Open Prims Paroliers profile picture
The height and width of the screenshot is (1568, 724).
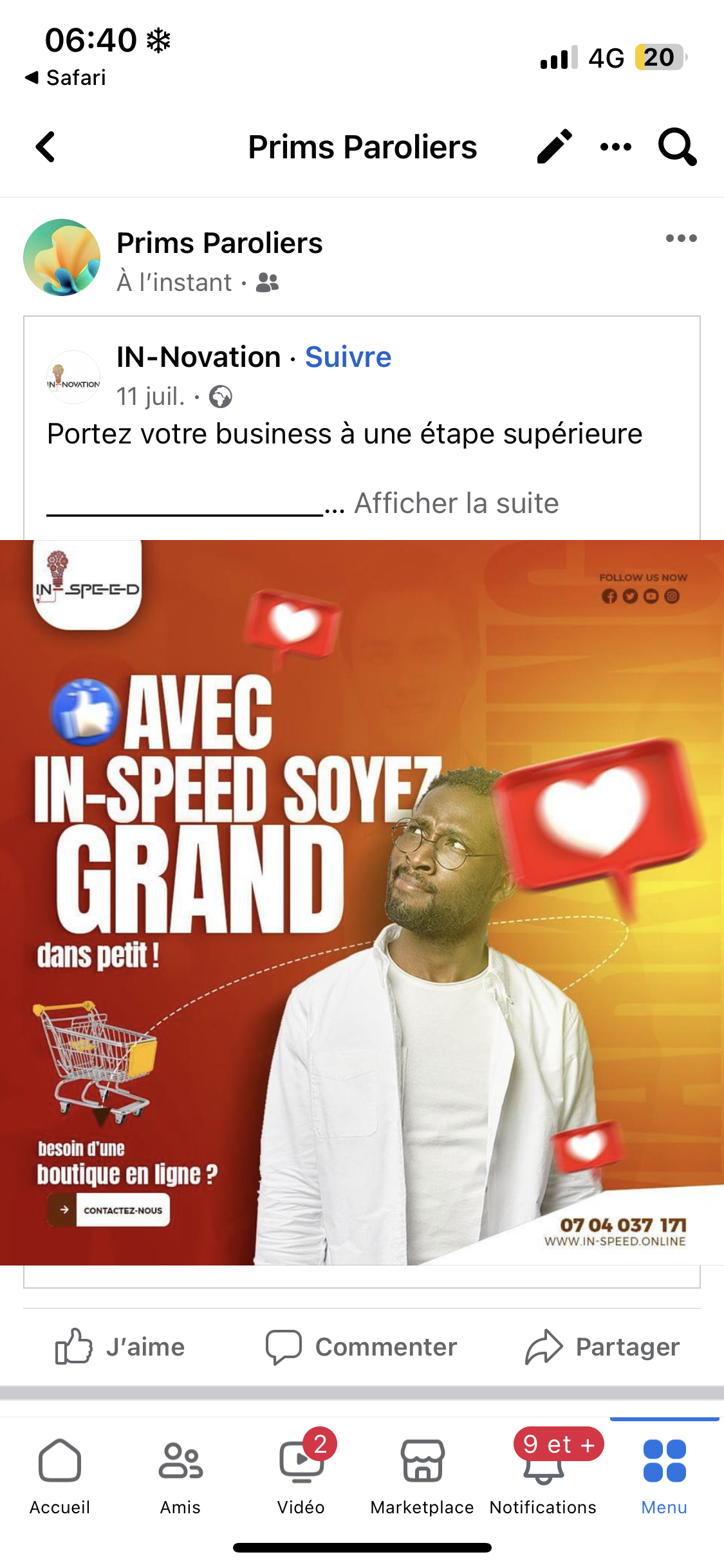[x=62, y=257]
